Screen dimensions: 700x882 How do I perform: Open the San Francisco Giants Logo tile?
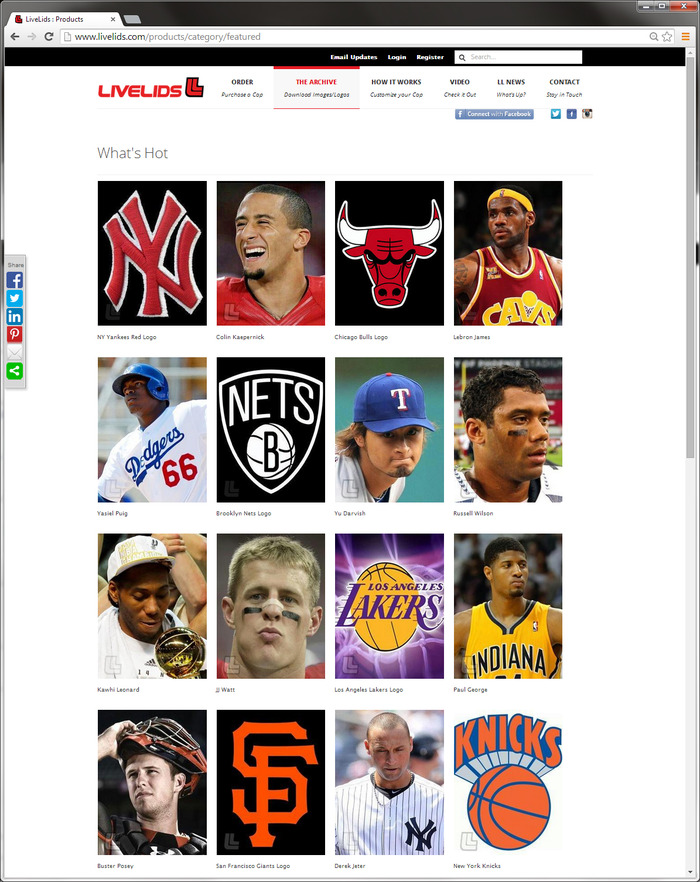(271, 782)
